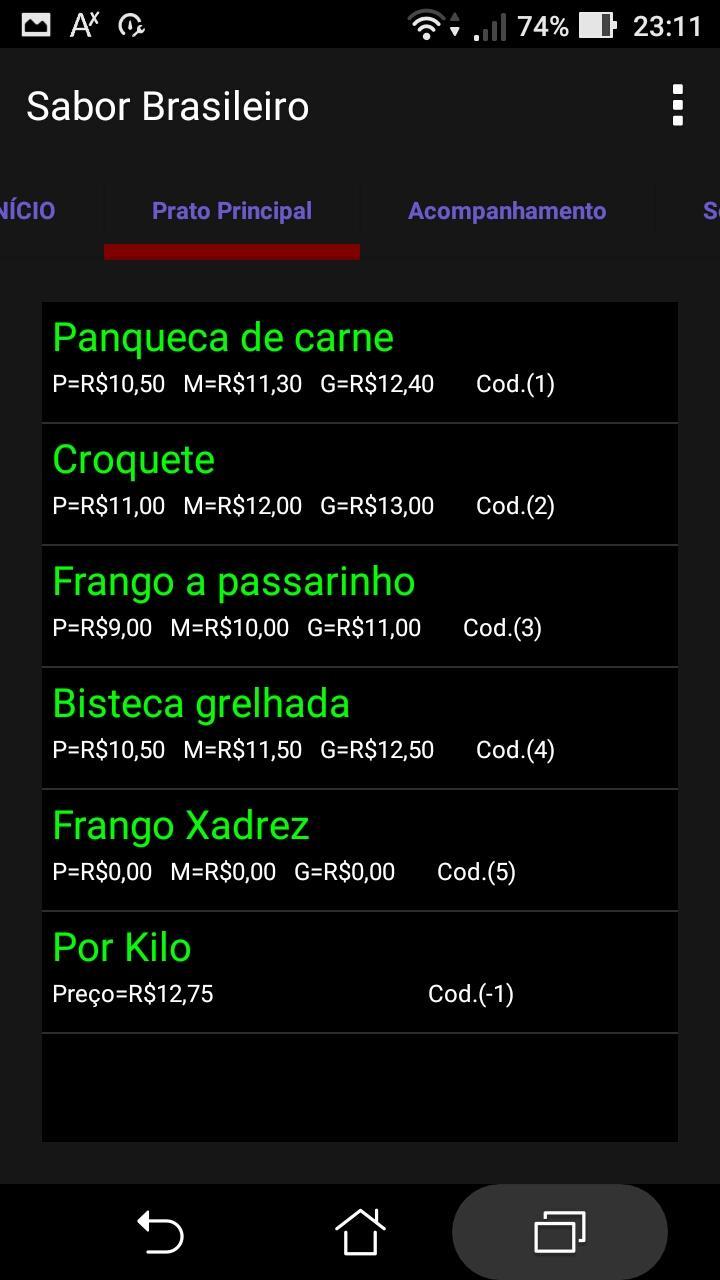
Task: Tap the Frango Xadrez entry
Action: pos(360,850)
